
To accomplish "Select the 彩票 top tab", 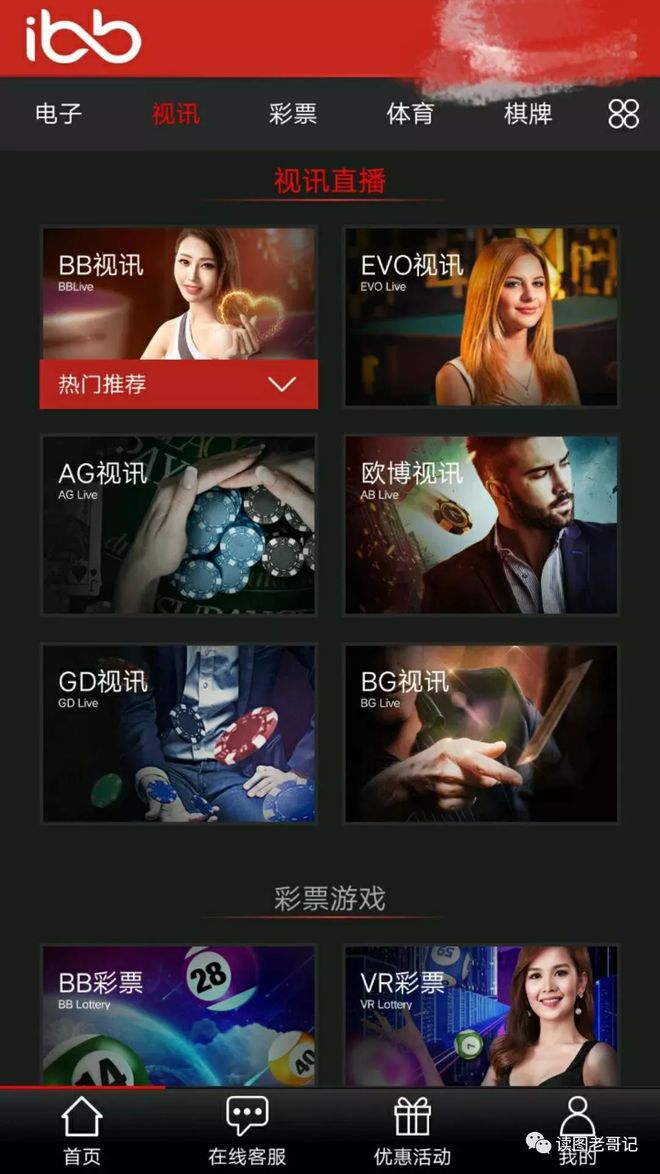I will point(293,114).
